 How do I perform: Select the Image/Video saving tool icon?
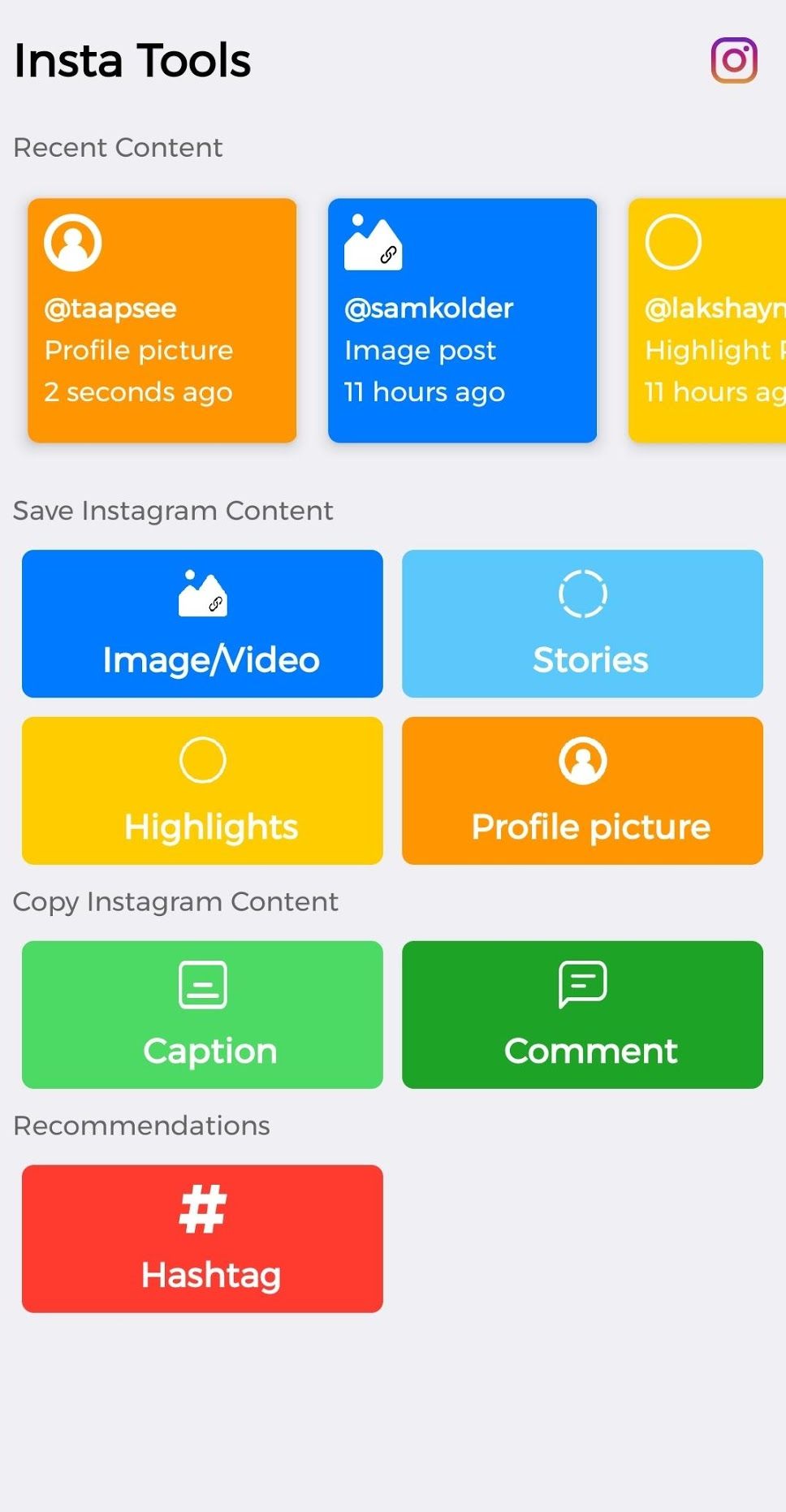coord(202,594)
